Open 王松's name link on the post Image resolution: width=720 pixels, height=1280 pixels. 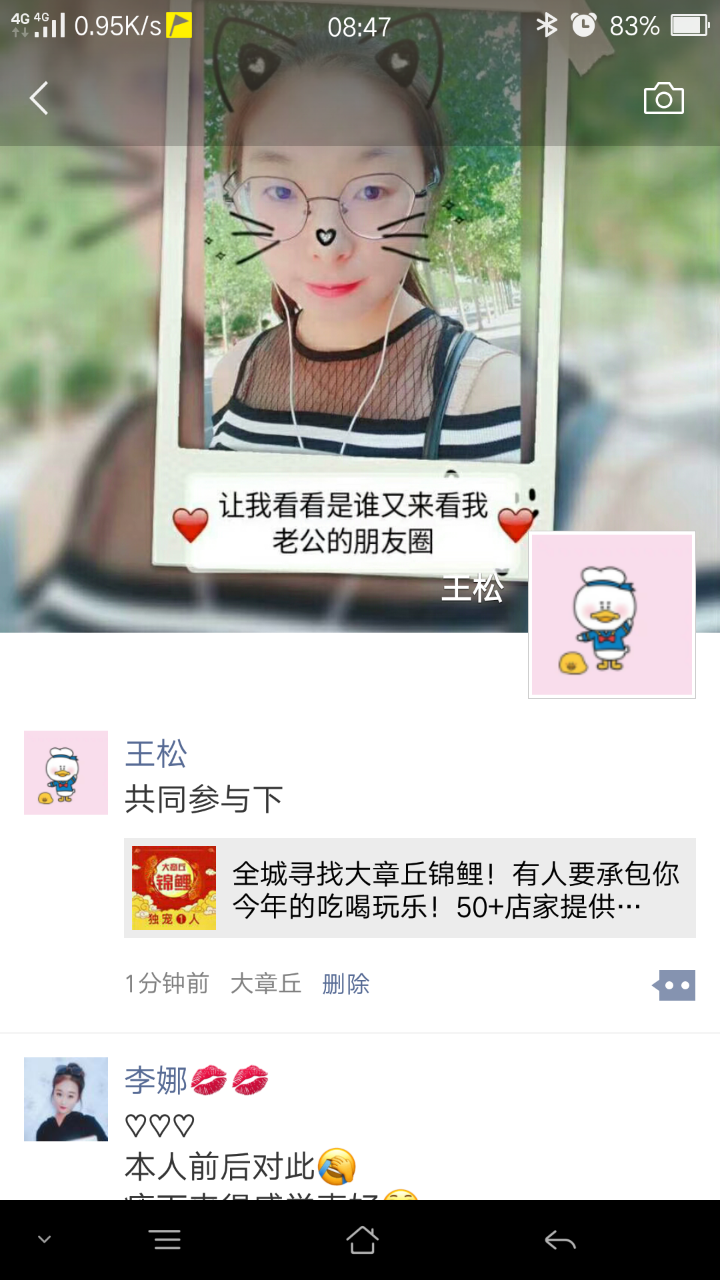click(156, 753)
